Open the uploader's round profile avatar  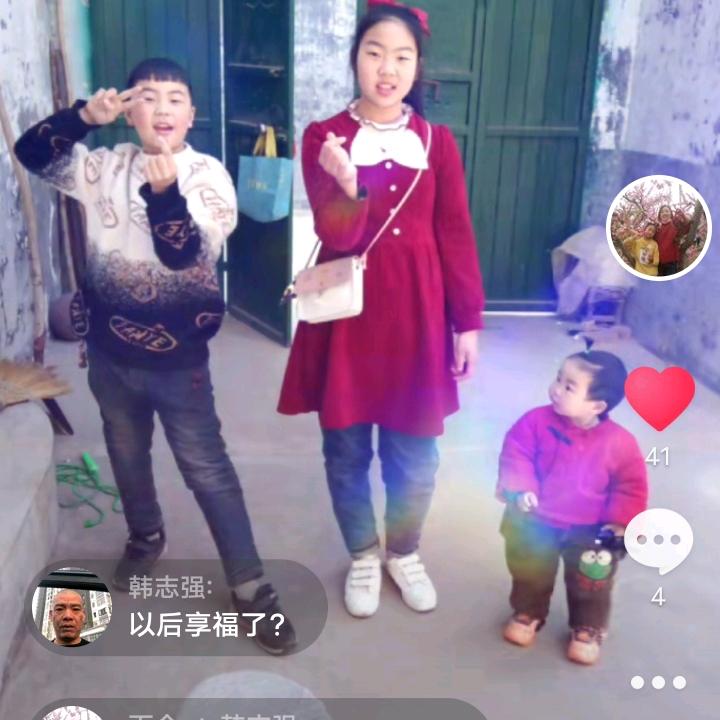[658, 228]
